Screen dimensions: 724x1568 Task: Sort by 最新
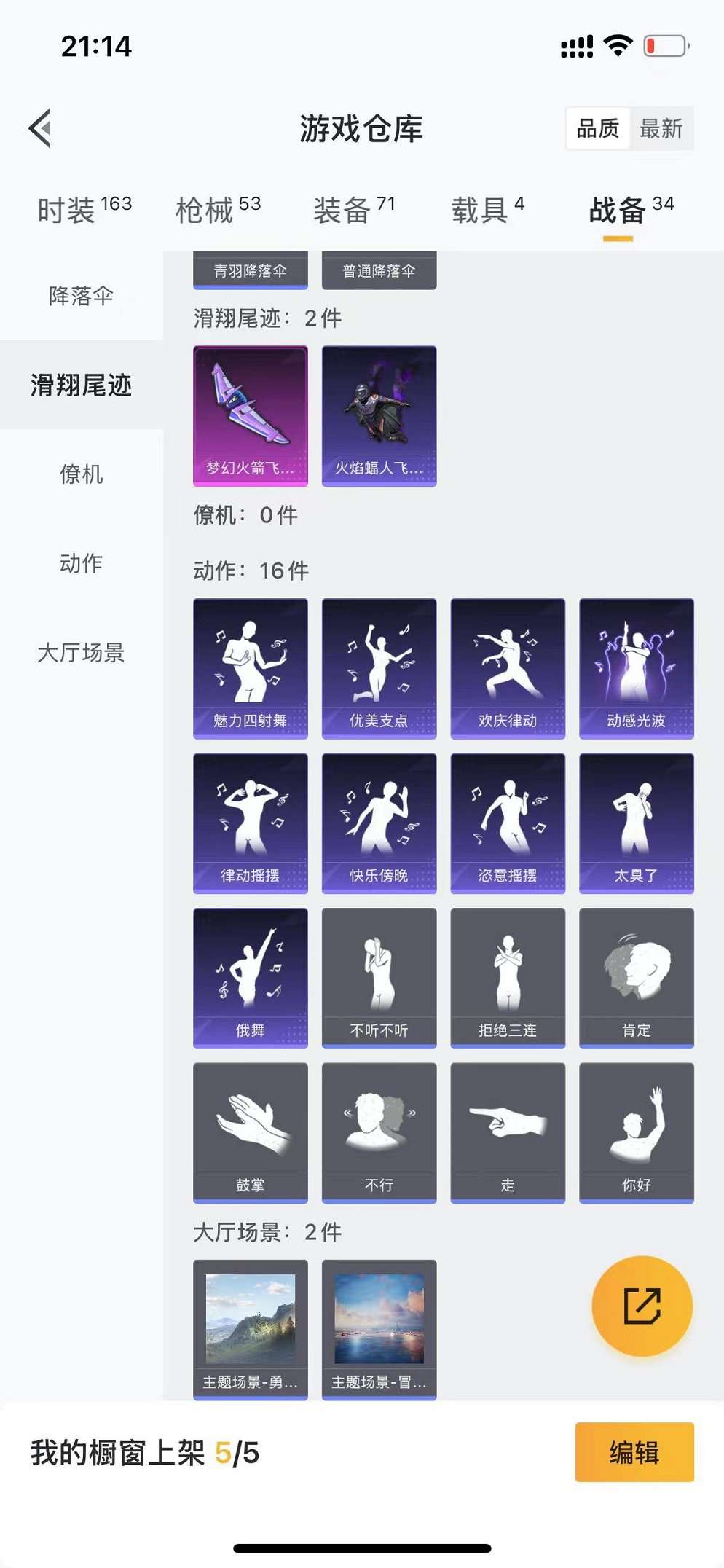[661, 129]
